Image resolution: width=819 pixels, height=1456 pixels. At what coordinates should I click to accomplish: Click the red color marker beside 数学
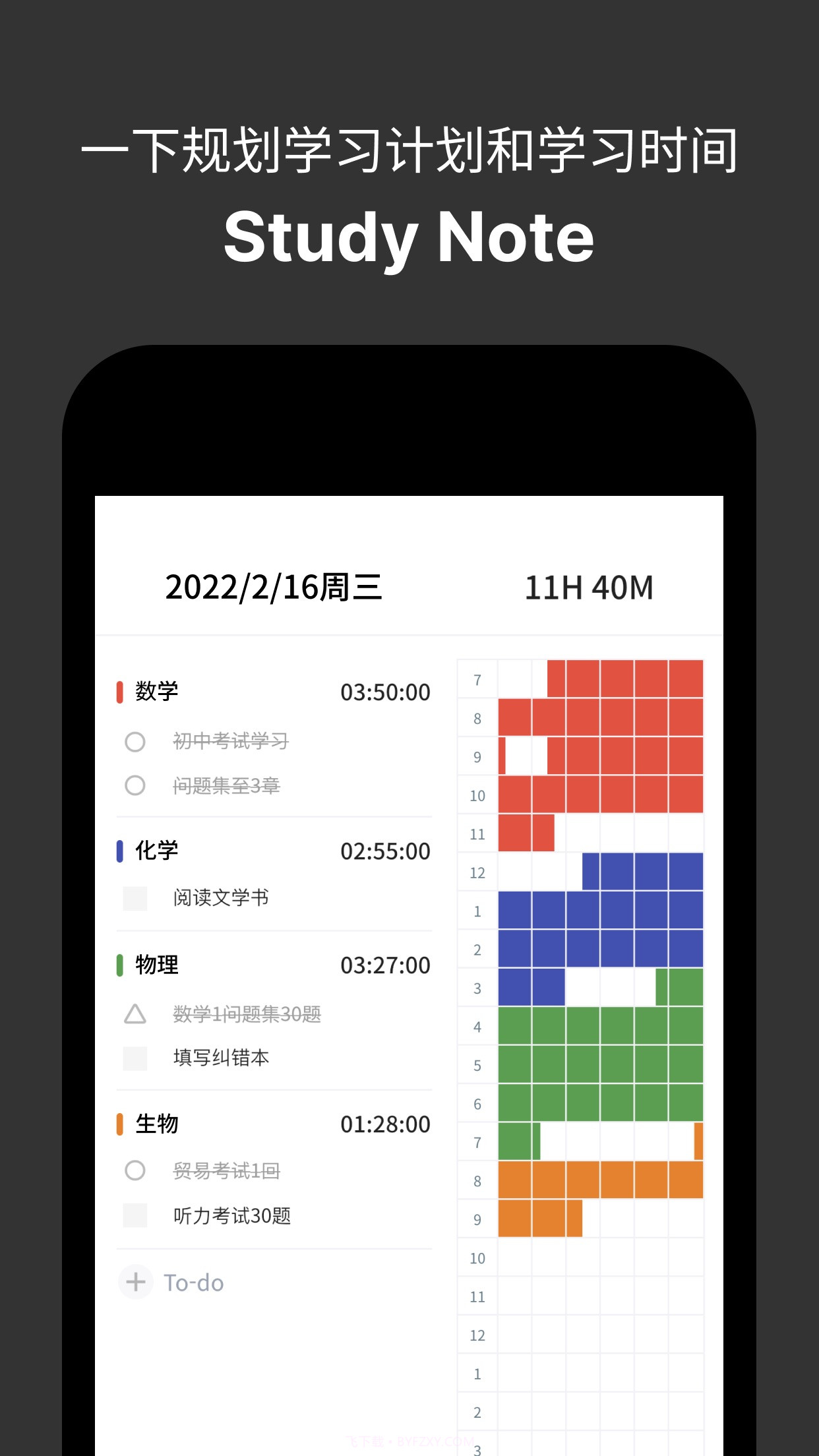[x=121, y=692]
